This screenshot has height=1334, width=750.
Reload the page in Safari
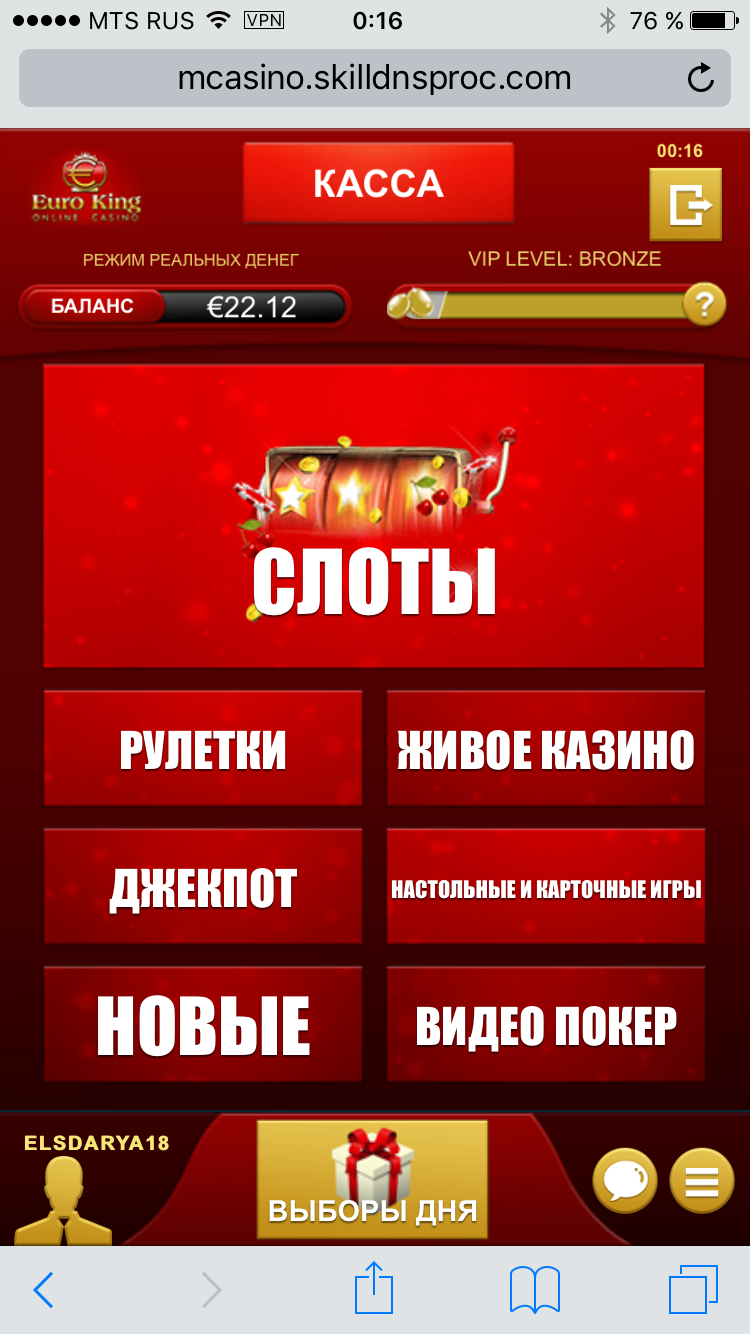[x=701, y=78]
